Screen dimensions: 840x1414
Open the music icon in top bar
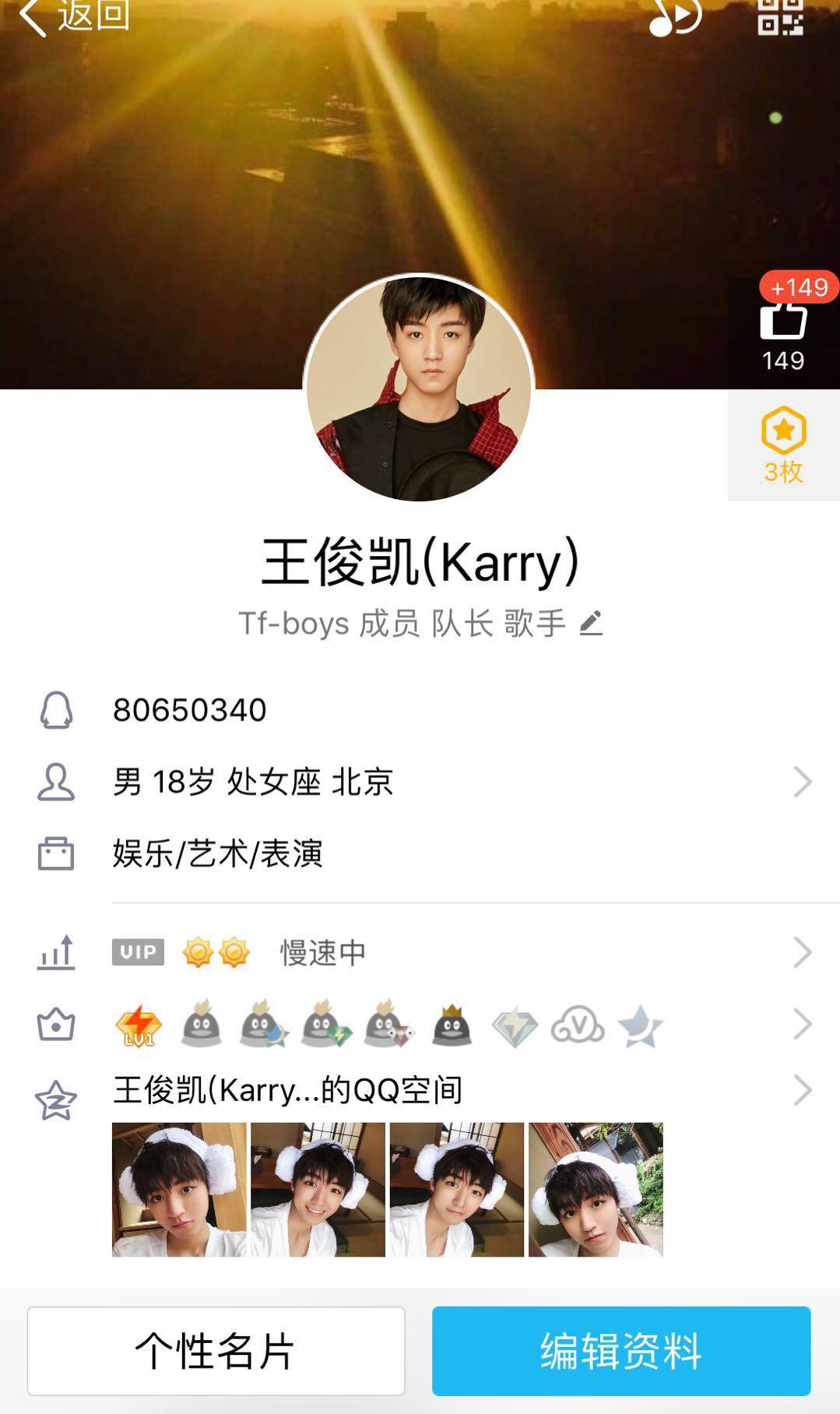[674, 17]
